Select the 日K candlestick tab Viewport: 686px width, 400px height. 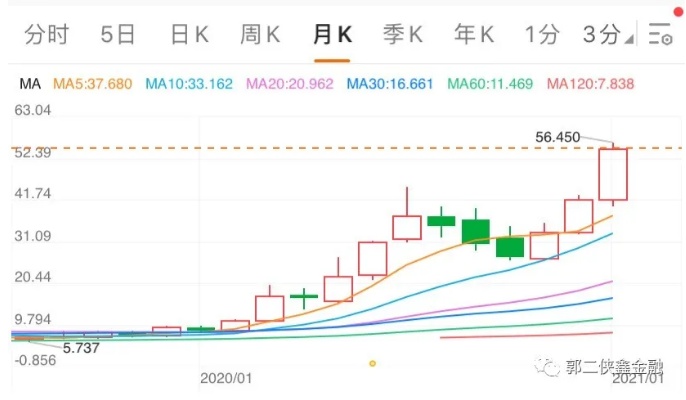click(189, 35)
